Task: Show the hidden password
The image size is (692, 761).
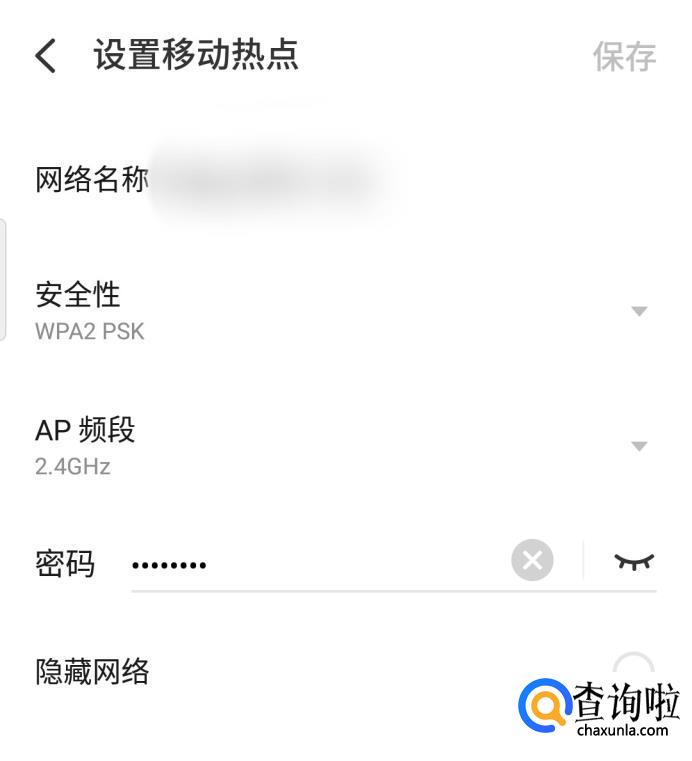Action: coord(633,561)
